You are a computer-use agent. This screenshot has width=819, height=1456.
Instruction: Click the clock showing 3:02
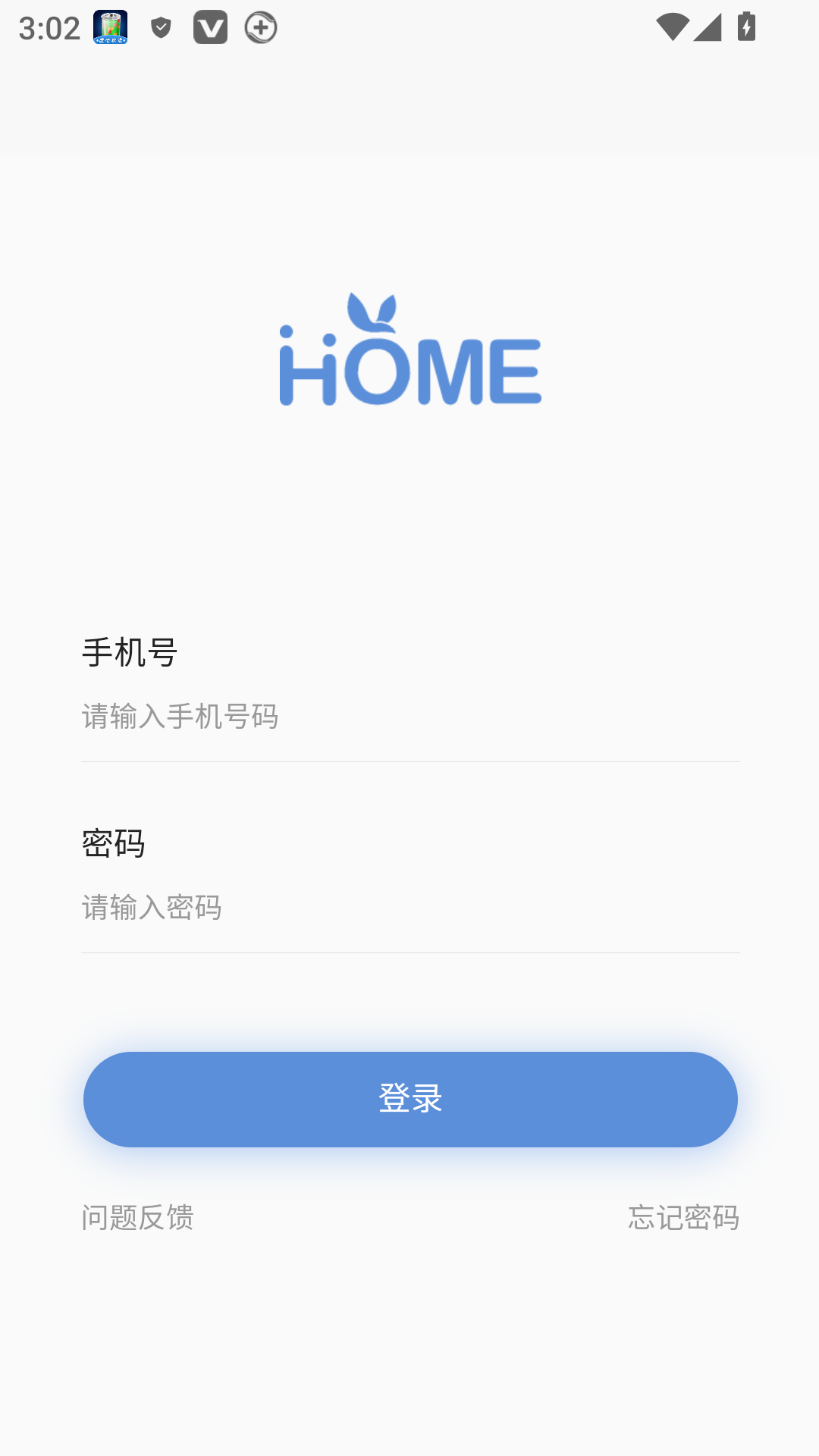[x=48, y=27]
